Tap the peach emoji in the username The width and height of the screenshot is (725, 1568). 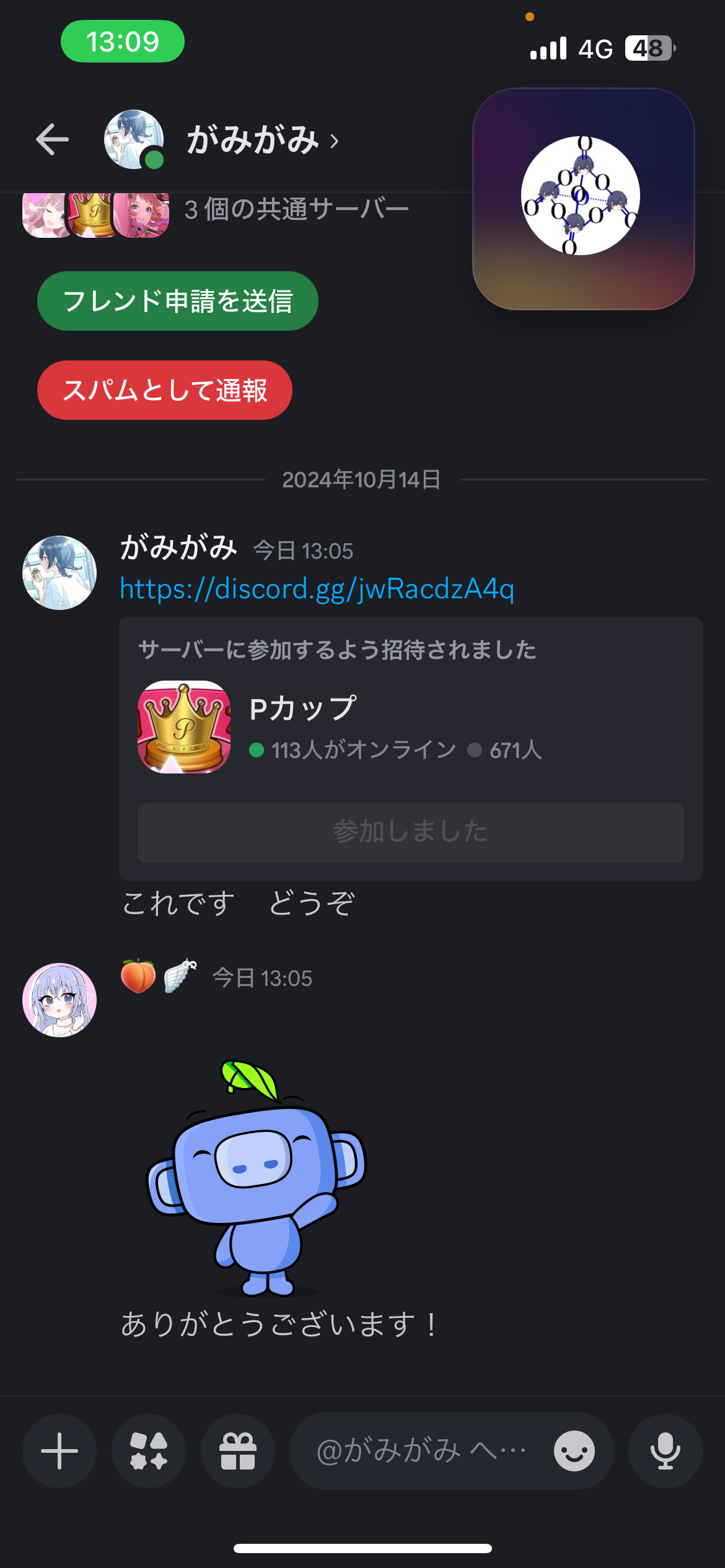(139, 978)
